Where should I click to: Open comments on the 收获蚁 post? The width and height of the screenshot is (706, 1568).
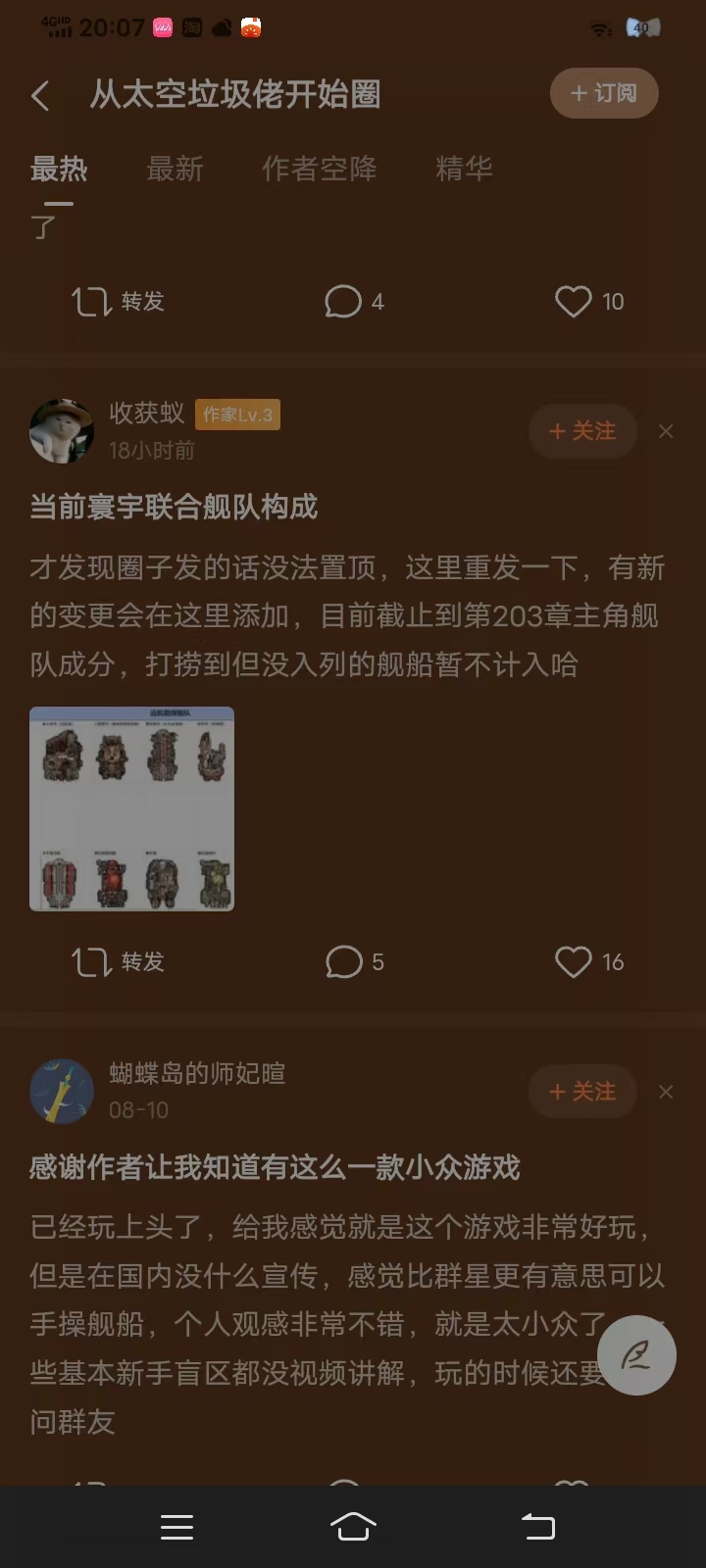[x=343, y=962]
